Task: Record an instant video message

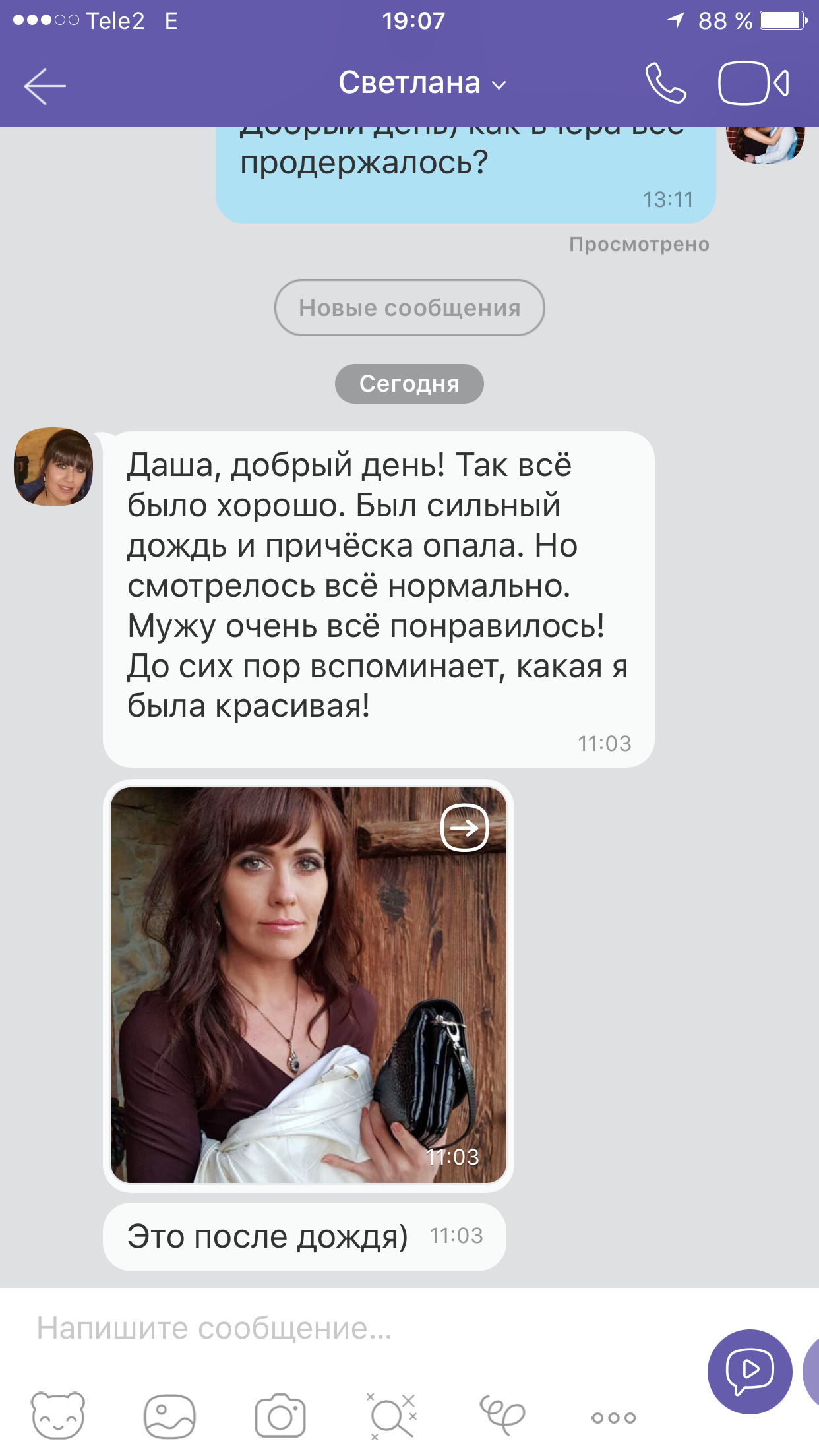Action: coord(749,1372)
